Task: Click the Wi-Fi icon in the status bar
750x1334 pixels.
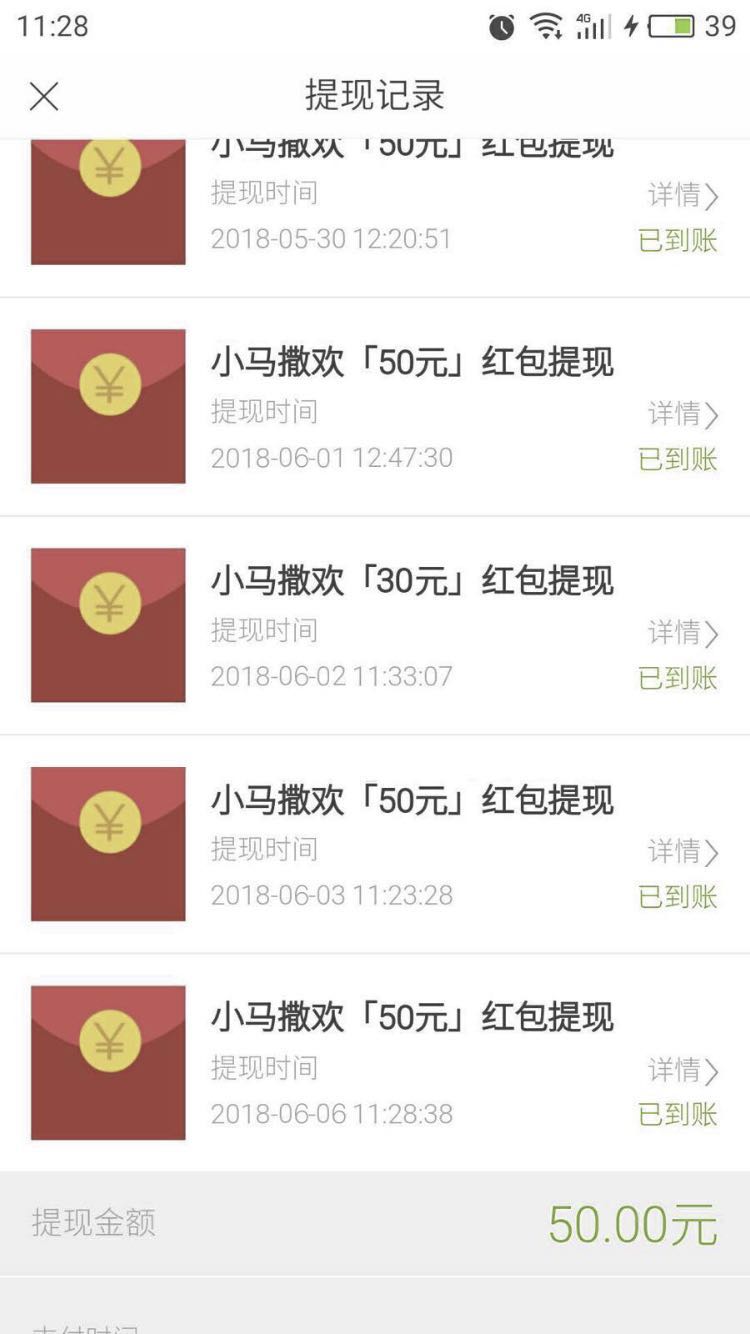Action: pyautogui.click(x=547, y=27)
